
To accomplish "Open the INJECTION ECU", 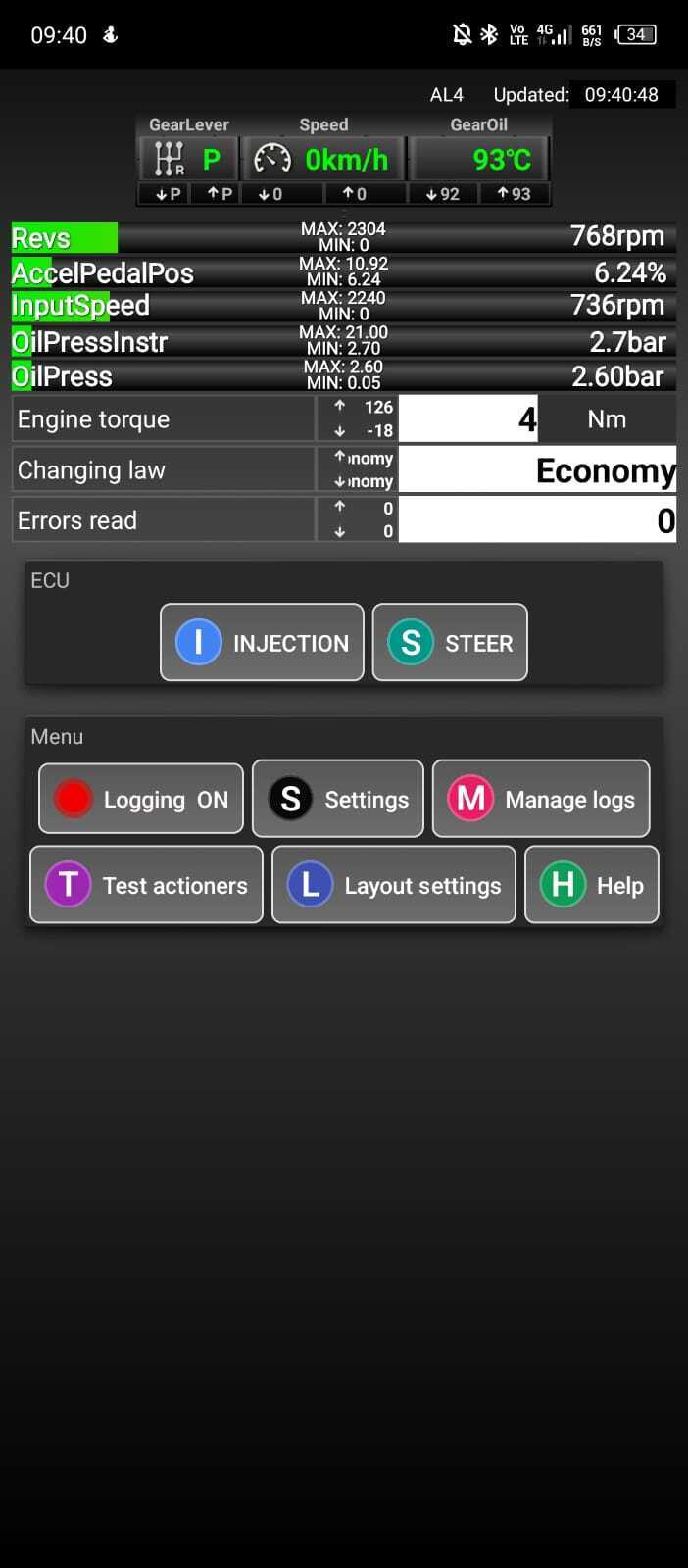I will (x=262, y=642).
